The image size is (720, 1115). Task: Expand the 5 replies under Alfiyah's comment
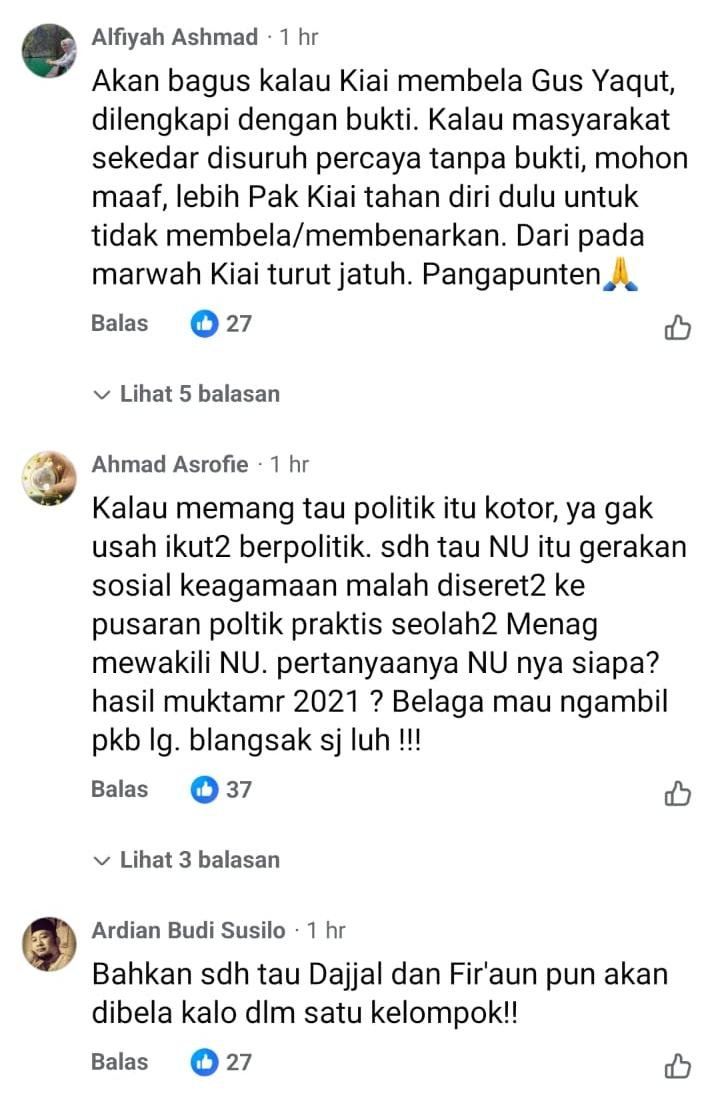[188, 394]
